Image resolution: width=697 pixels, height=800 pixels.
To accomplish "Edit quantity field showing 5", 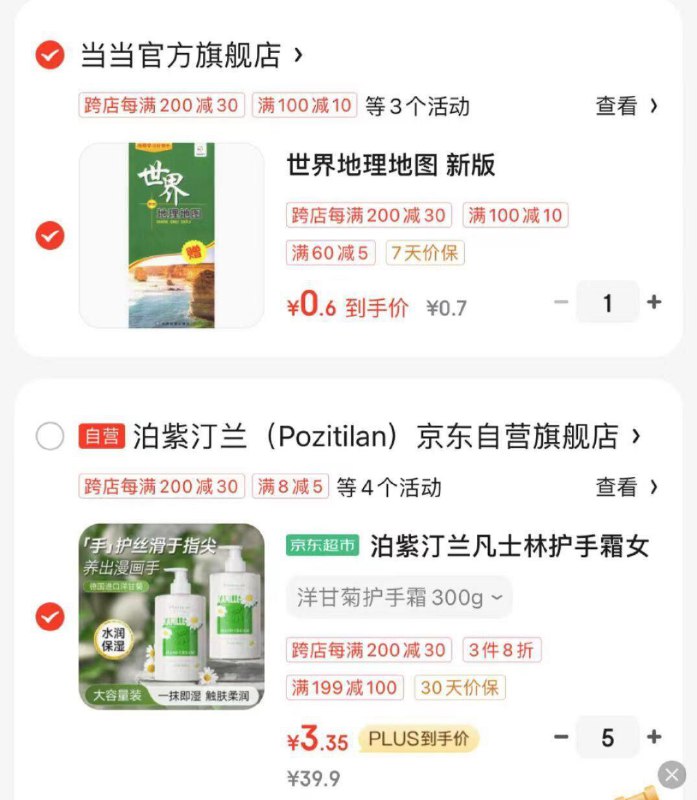I will (x=607, y=737).
